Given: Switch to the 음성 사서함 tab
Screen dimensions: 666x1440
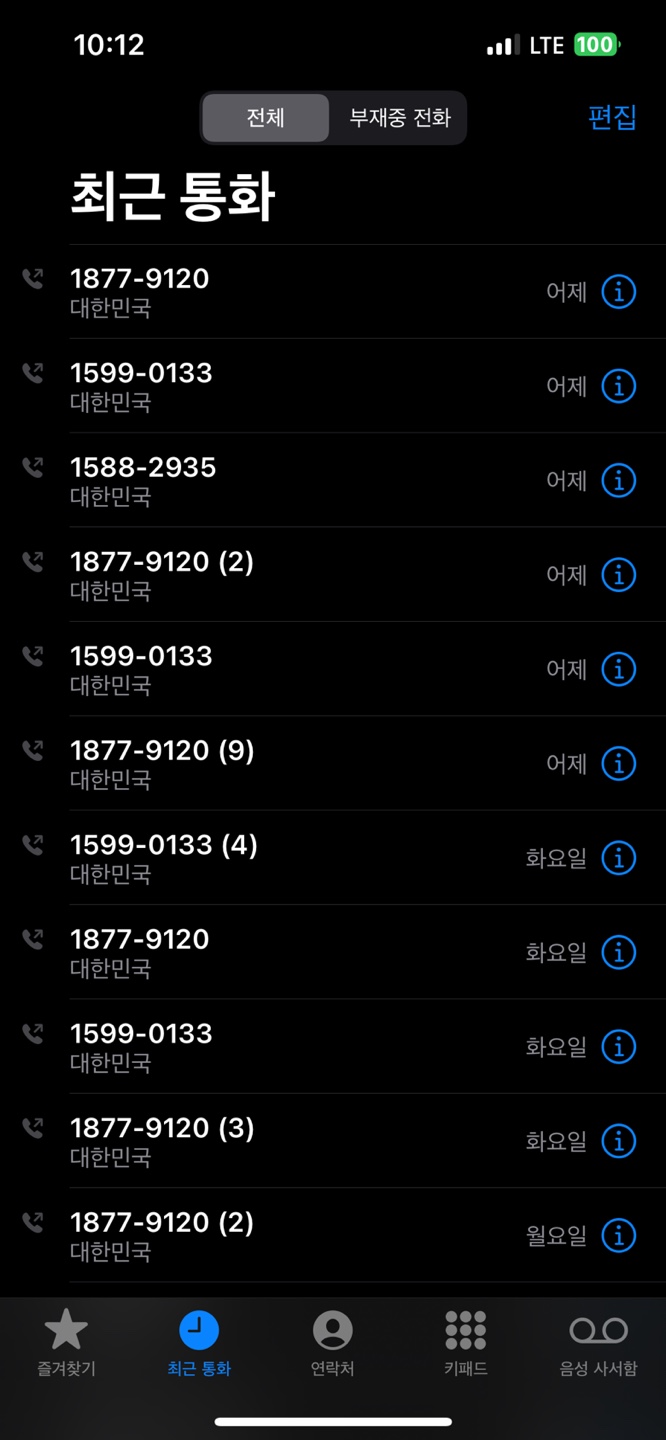Looking at the screenshot, I should (x=598, y=1343).
